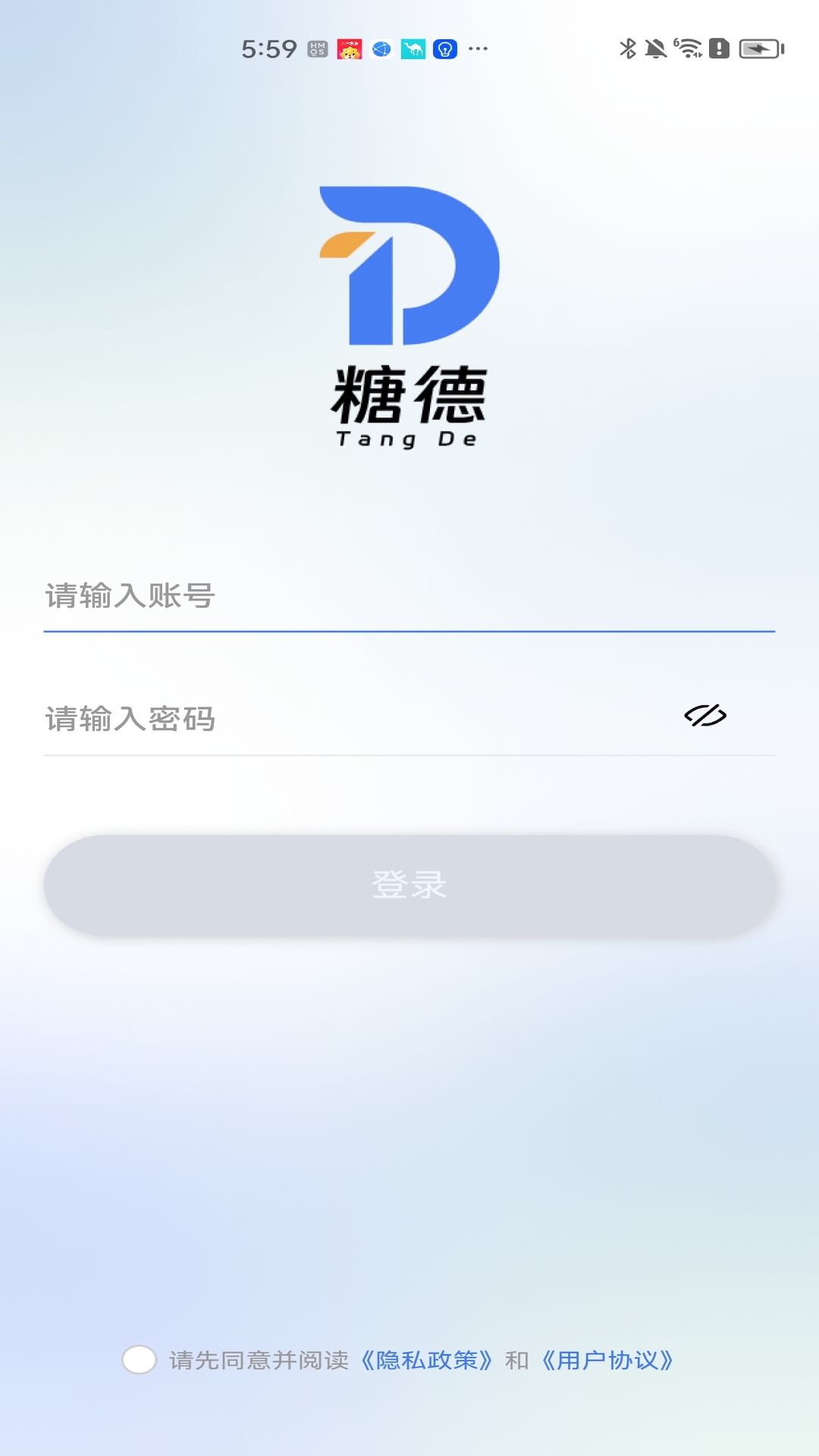
Task: Toggle password visibility eye icon
Action: tap(705, 715)
